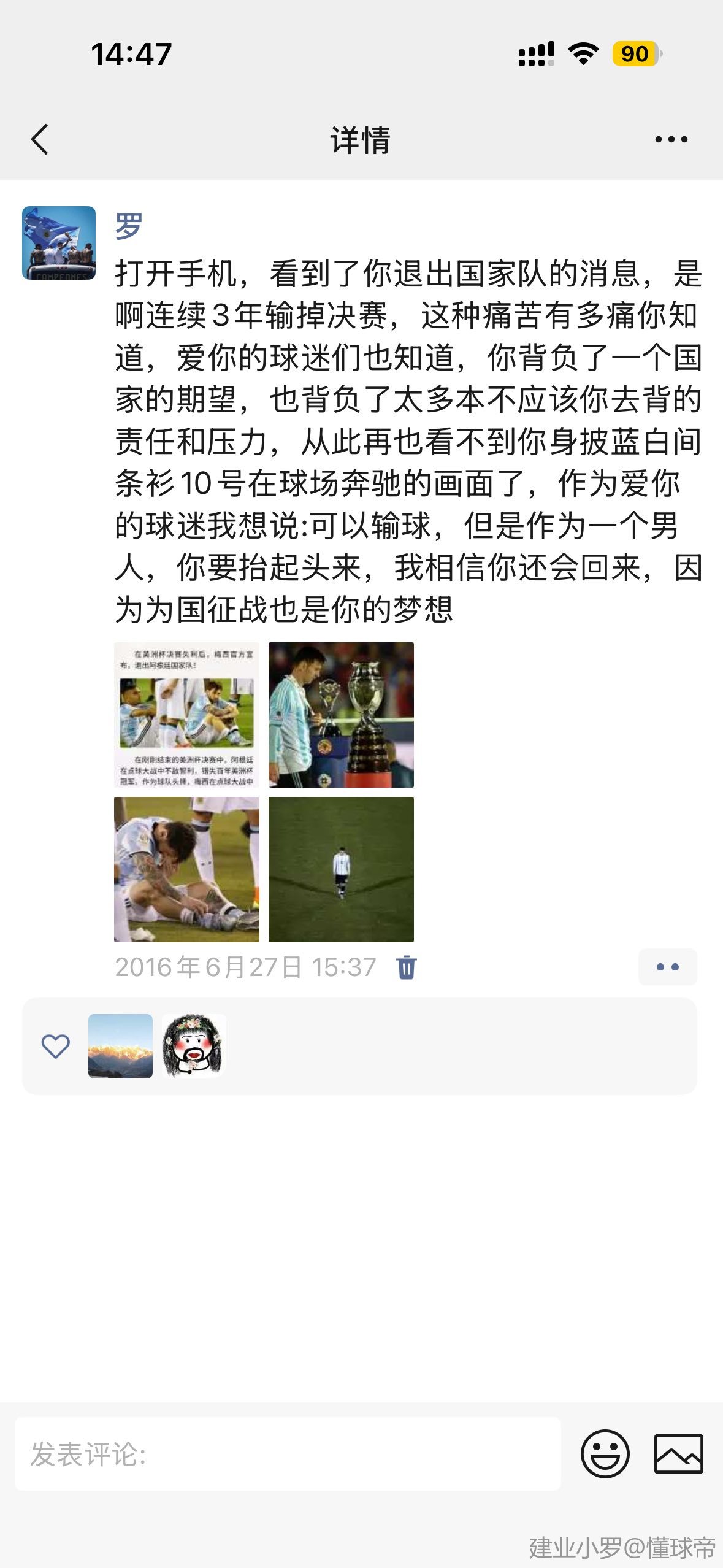The width and height of the screenshot is (723, 1568).
Task: Open 罗's profile avatar
Action: [x=59, y=243]
